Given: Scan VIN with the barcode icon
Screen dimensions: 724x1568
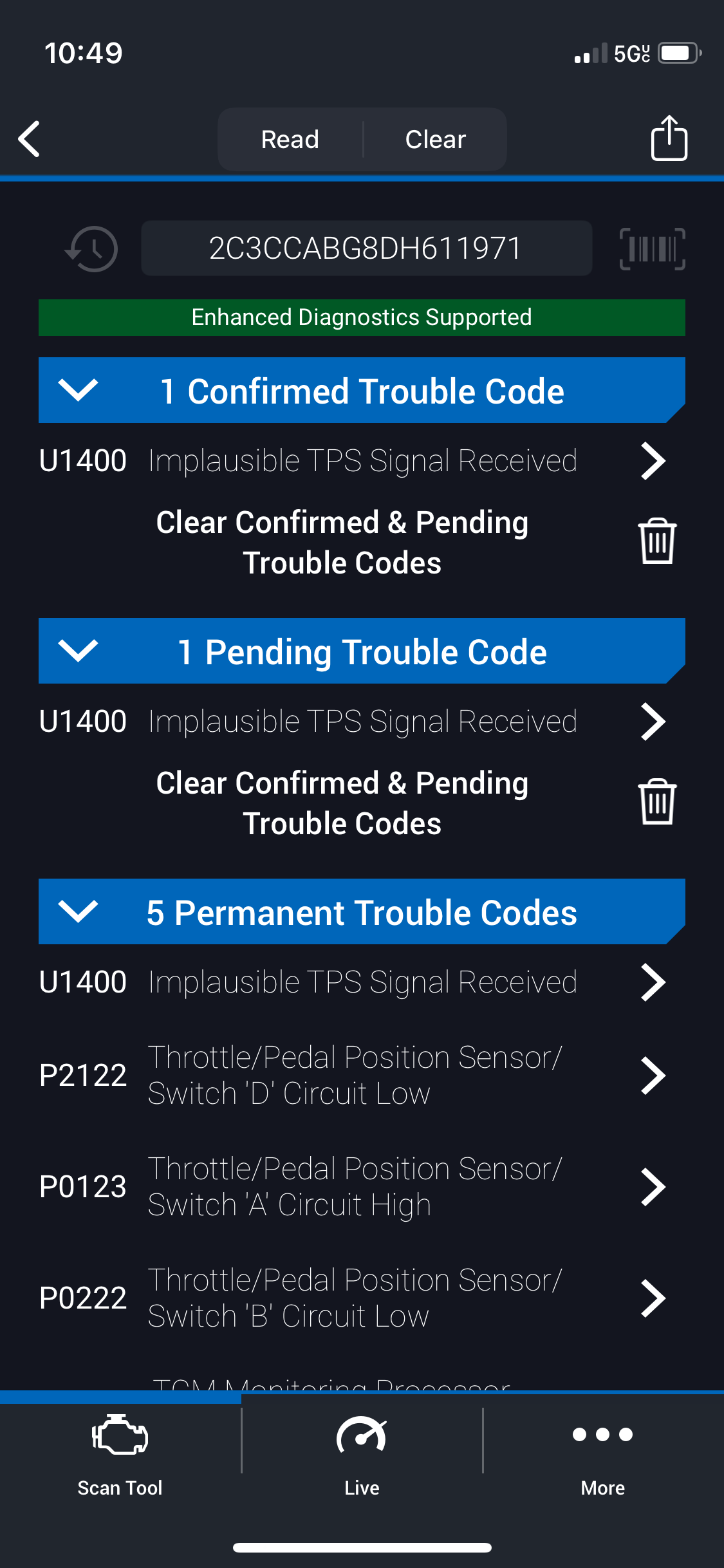Looking at the screenshot, I should tap(652, 248).
